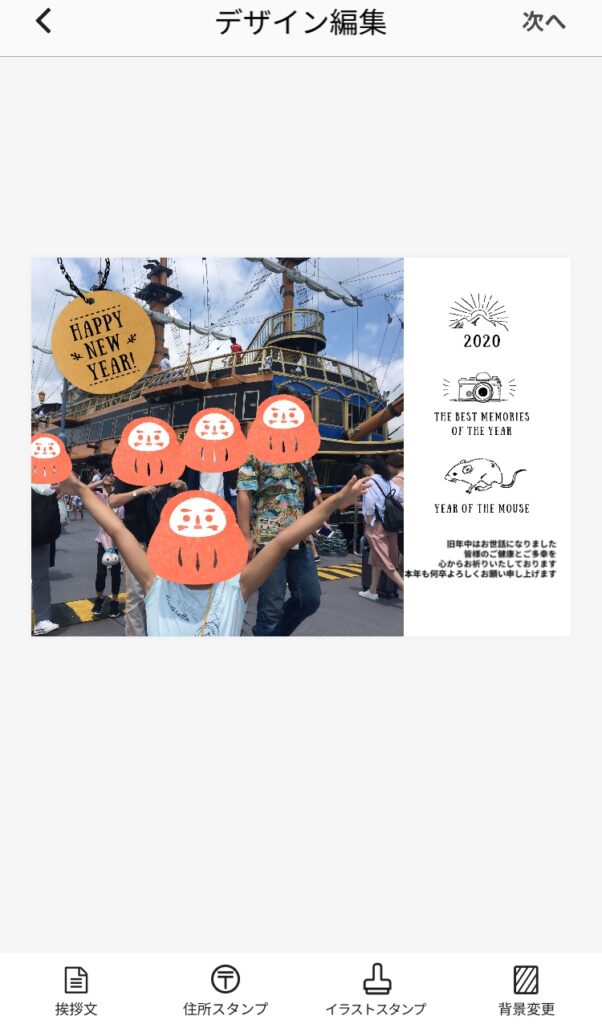Tap 次へ to proceed to next step
602x1024 pixels.
click(543, 22)
